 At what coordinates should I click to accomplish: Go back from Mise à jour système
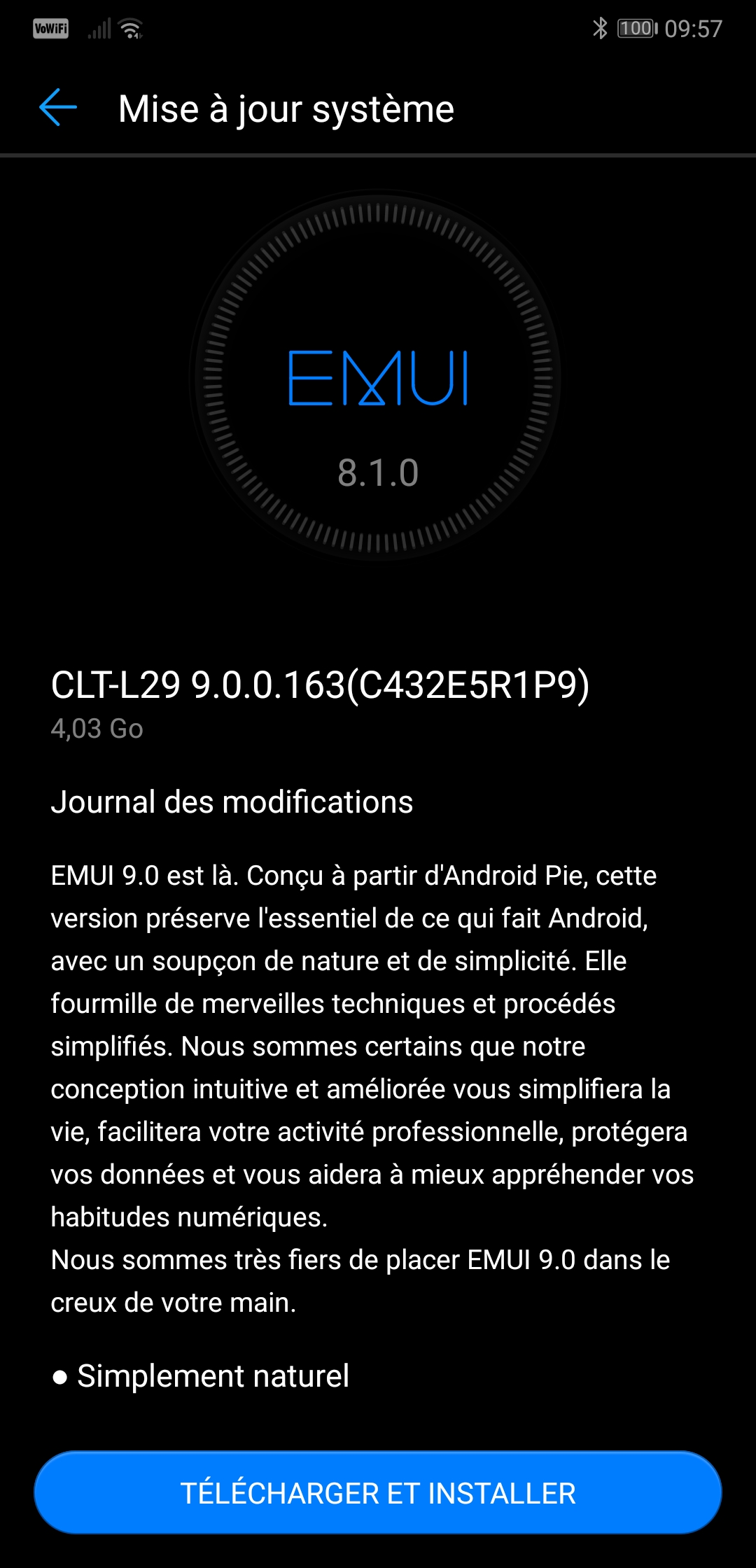point(58,108)
